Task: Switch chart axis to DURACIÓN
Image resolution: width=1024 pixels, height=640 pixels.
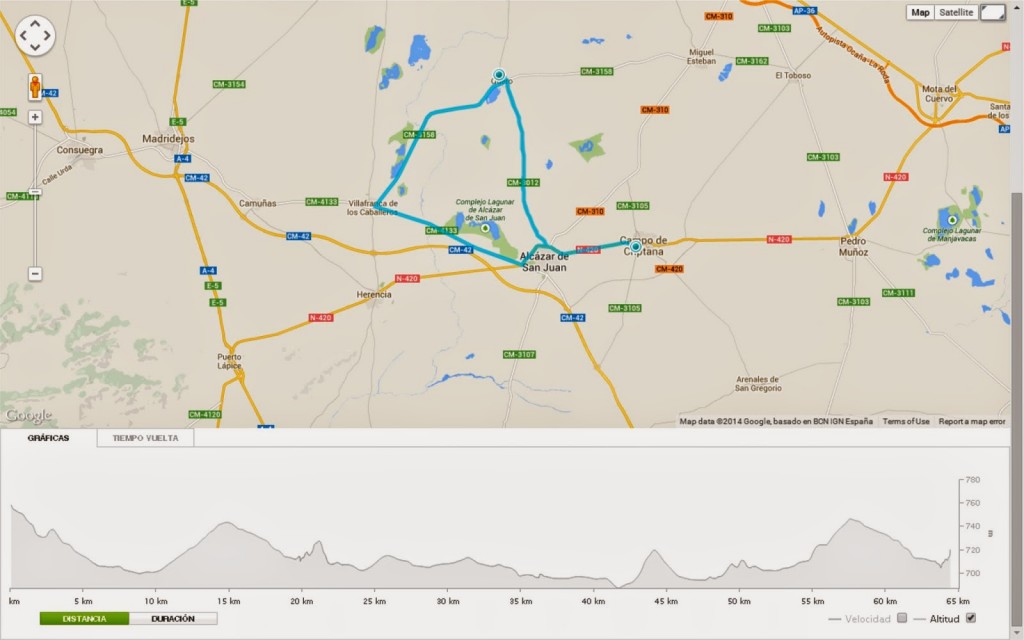Action: click(173, 619)
